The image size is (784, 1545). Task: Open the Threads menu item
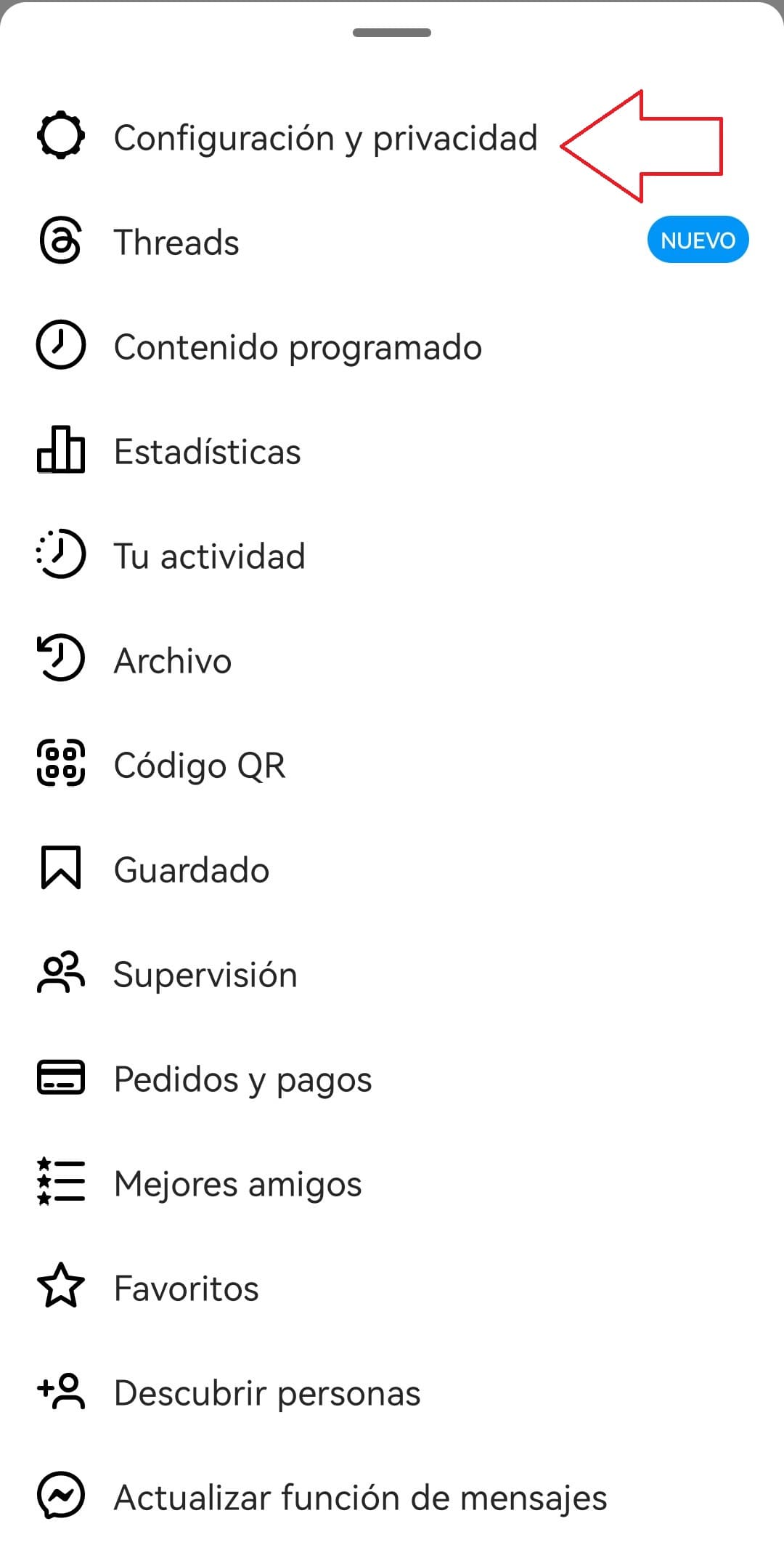coord(176,242)
